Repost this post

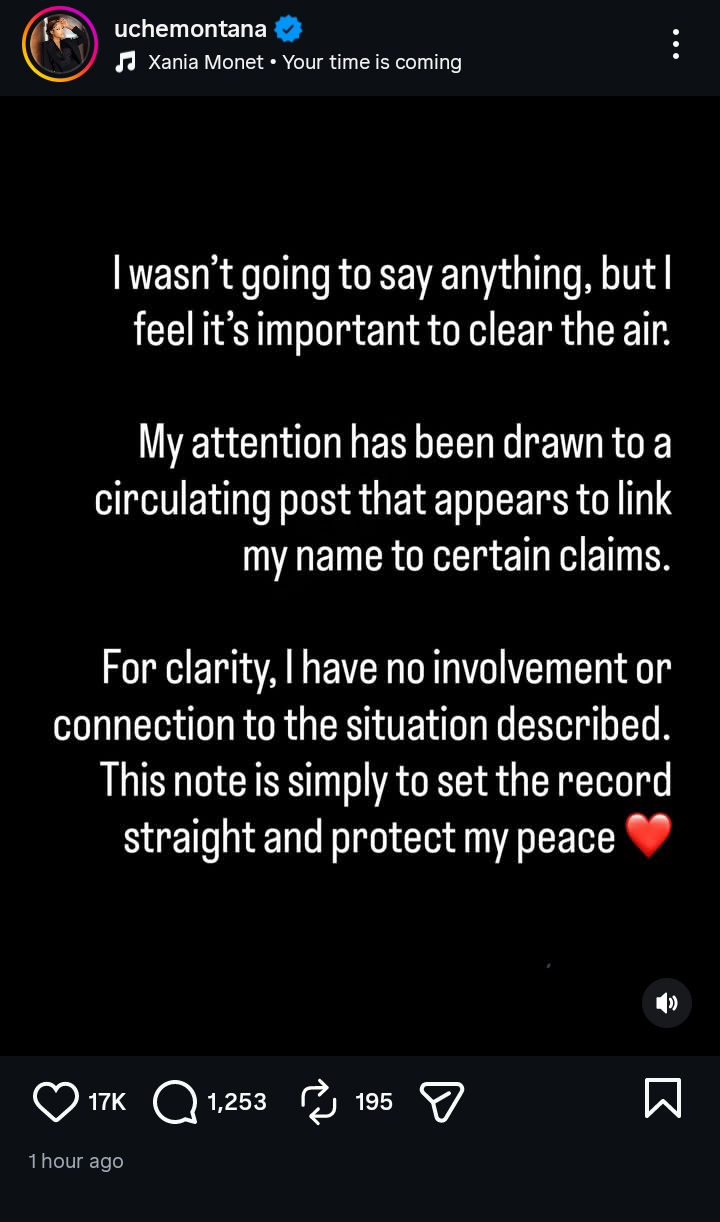click(x=319, y=1102)
